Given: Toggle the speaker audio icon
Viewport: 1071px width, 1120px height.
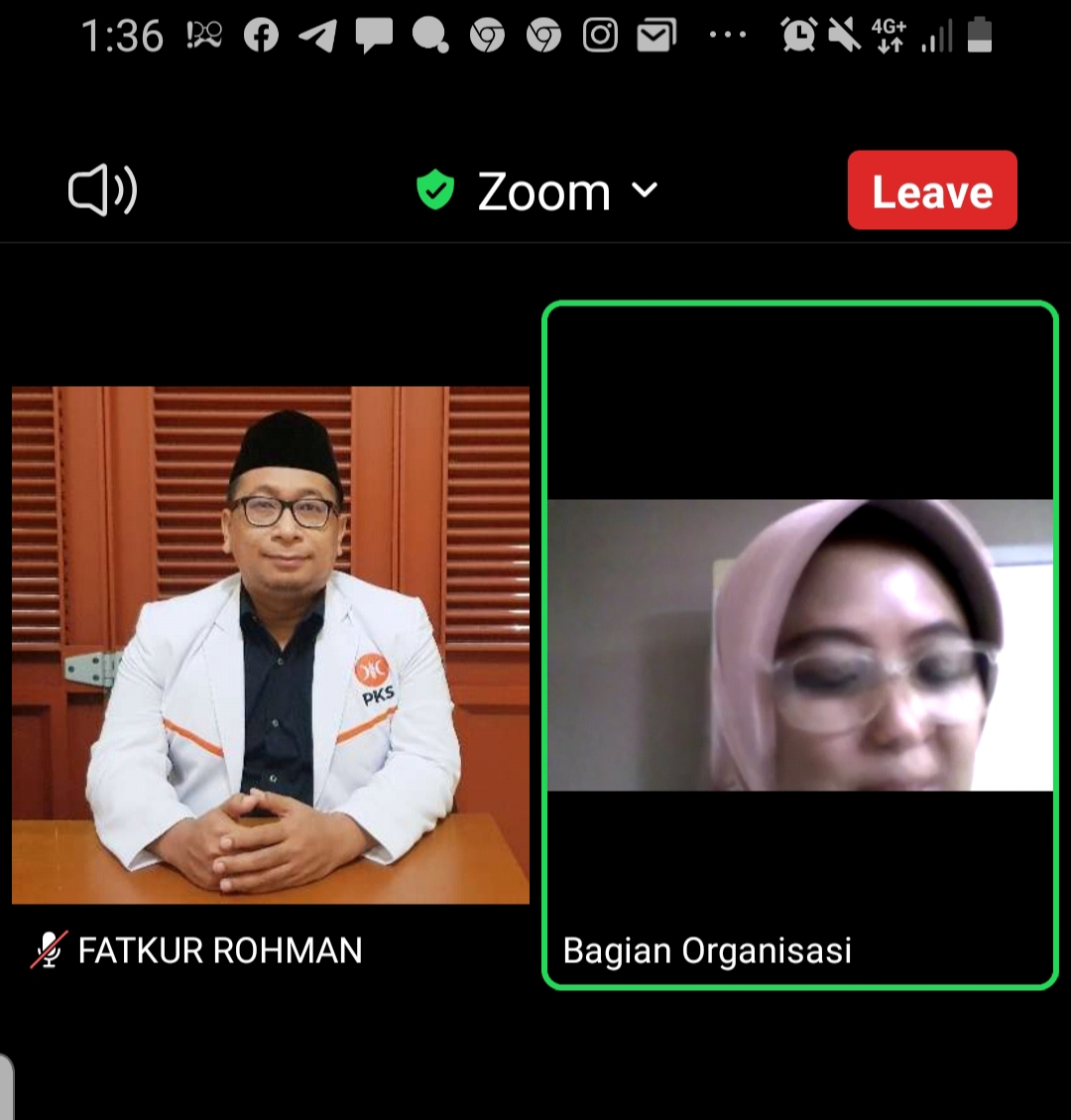Looking at the screenshot, I should point(102,190).
